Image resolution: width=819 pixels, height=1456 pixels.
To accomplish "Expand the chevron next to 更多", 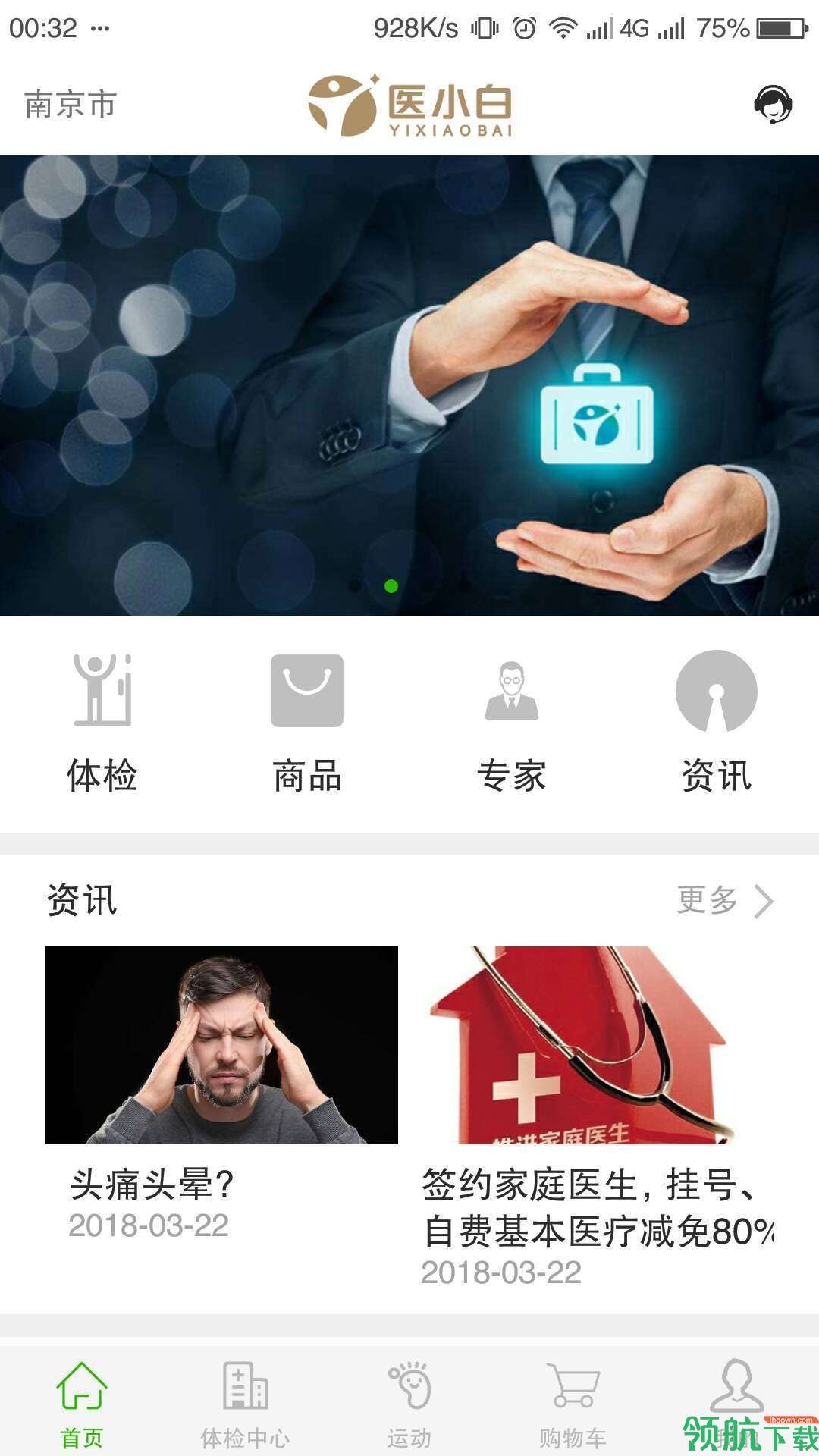I will [762, 900].
